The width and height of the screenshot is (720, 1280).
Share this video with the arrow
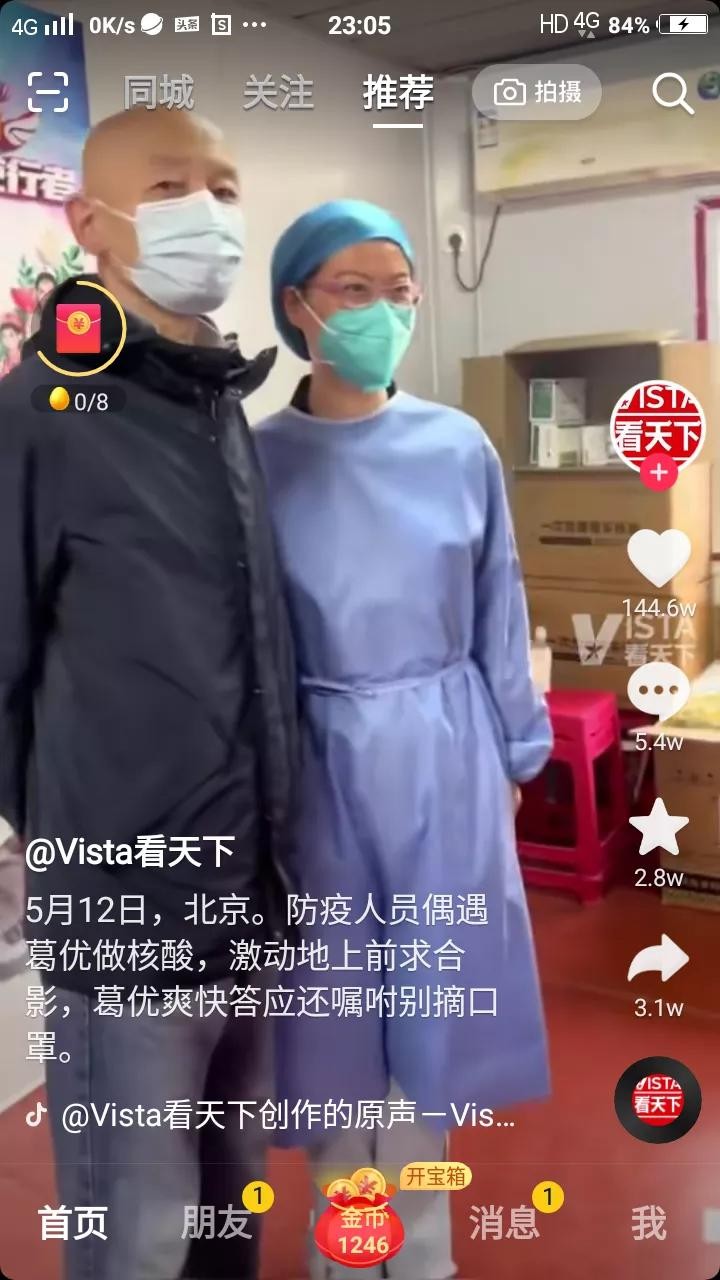[658, 962]
